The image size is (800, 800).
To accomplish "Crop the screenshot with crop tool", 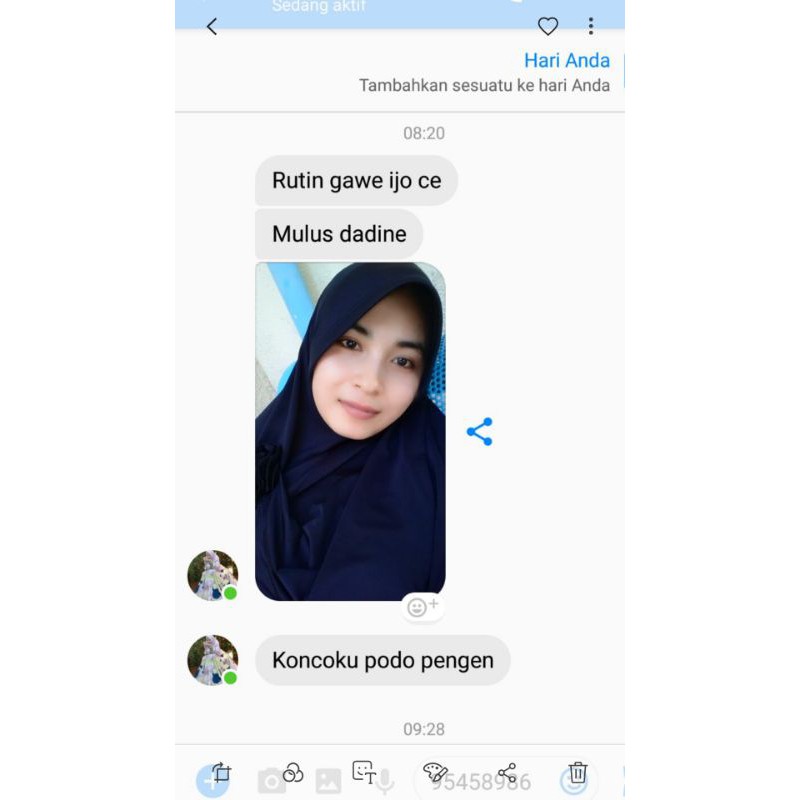I will (221, 773).
